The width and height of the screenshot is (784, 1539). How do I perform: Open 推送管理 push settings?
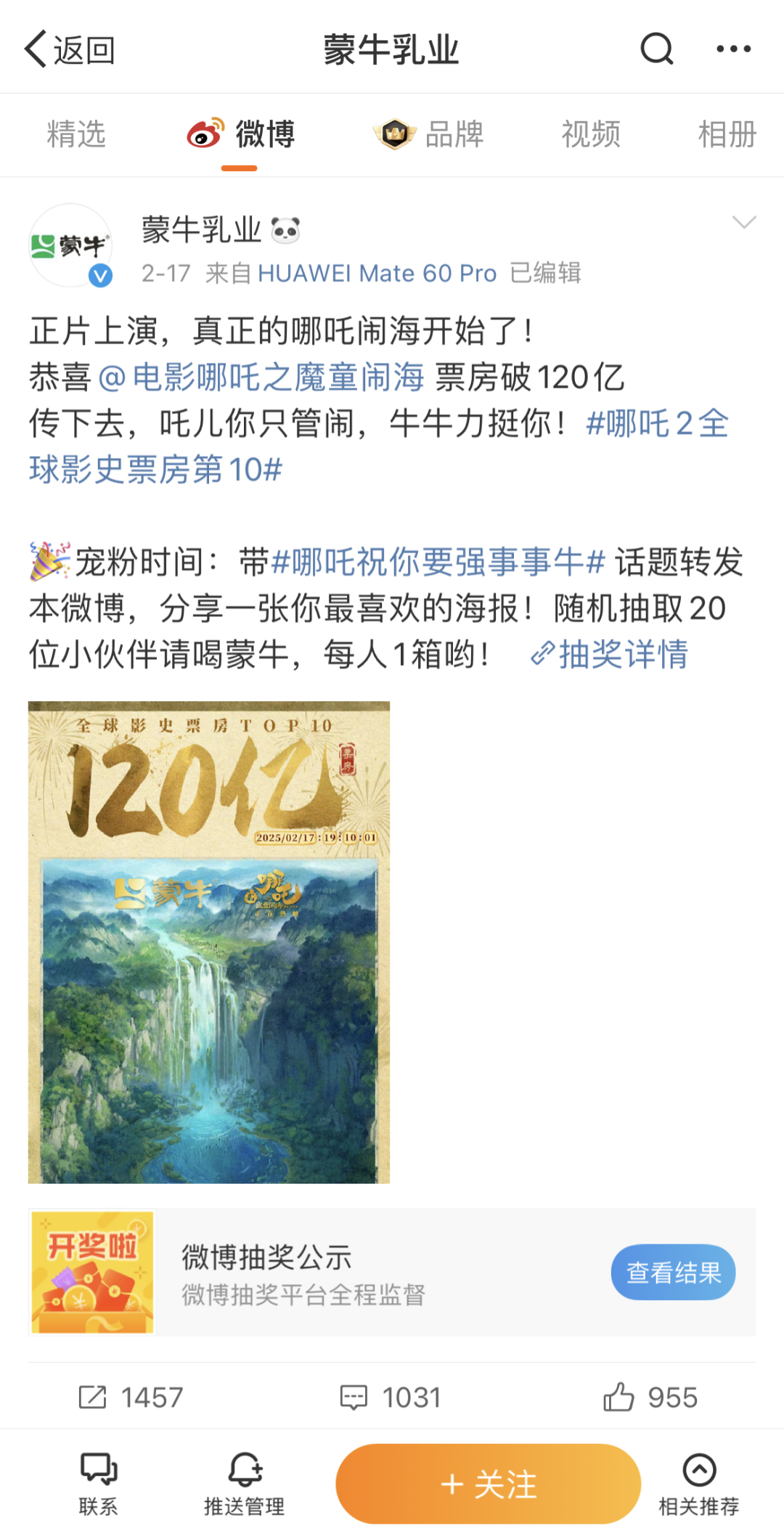point(245,1484)
